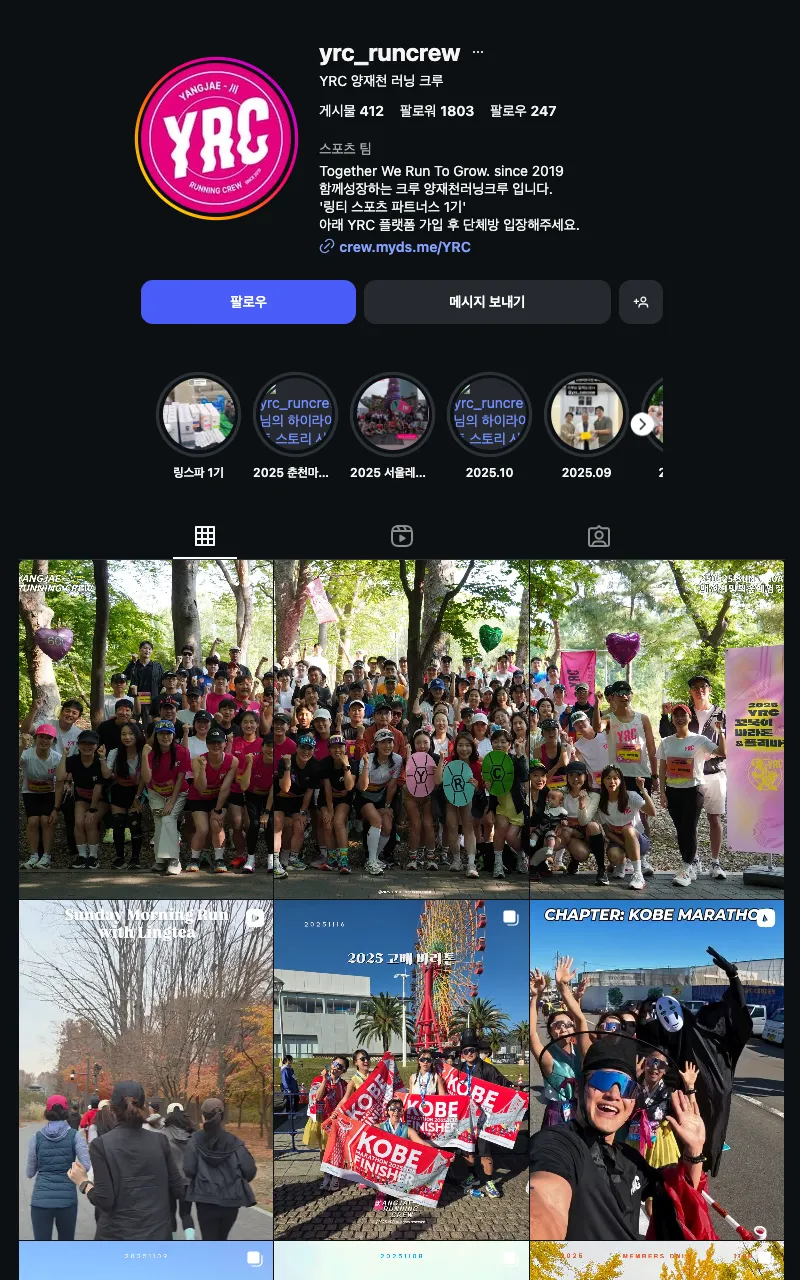This screenshot has height=1280, width=800.
Task: Open the 2025 고베 마라톤 post
Action: point(401,1070)
